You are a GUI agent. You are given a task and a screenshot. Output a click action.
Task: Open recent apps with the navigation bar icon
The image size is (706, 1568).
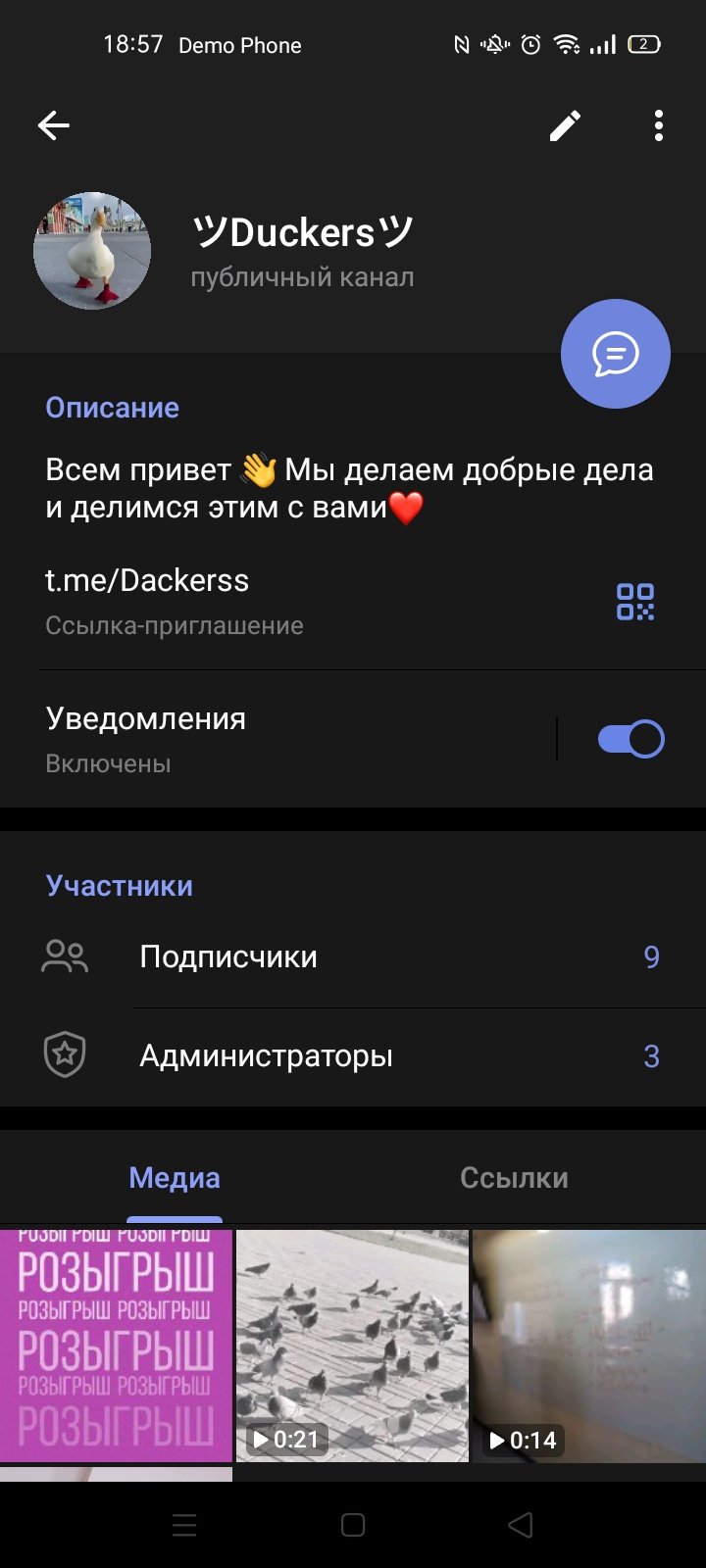pyautogui.click(x=184, y=1525)
